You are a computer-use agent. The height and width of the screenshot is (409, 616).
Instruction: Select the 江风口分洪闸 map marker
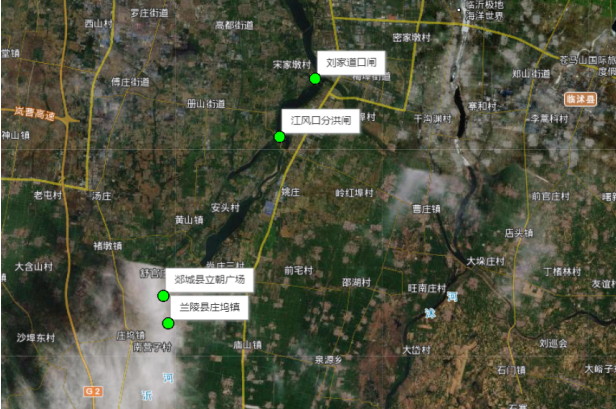pos(280,136)
